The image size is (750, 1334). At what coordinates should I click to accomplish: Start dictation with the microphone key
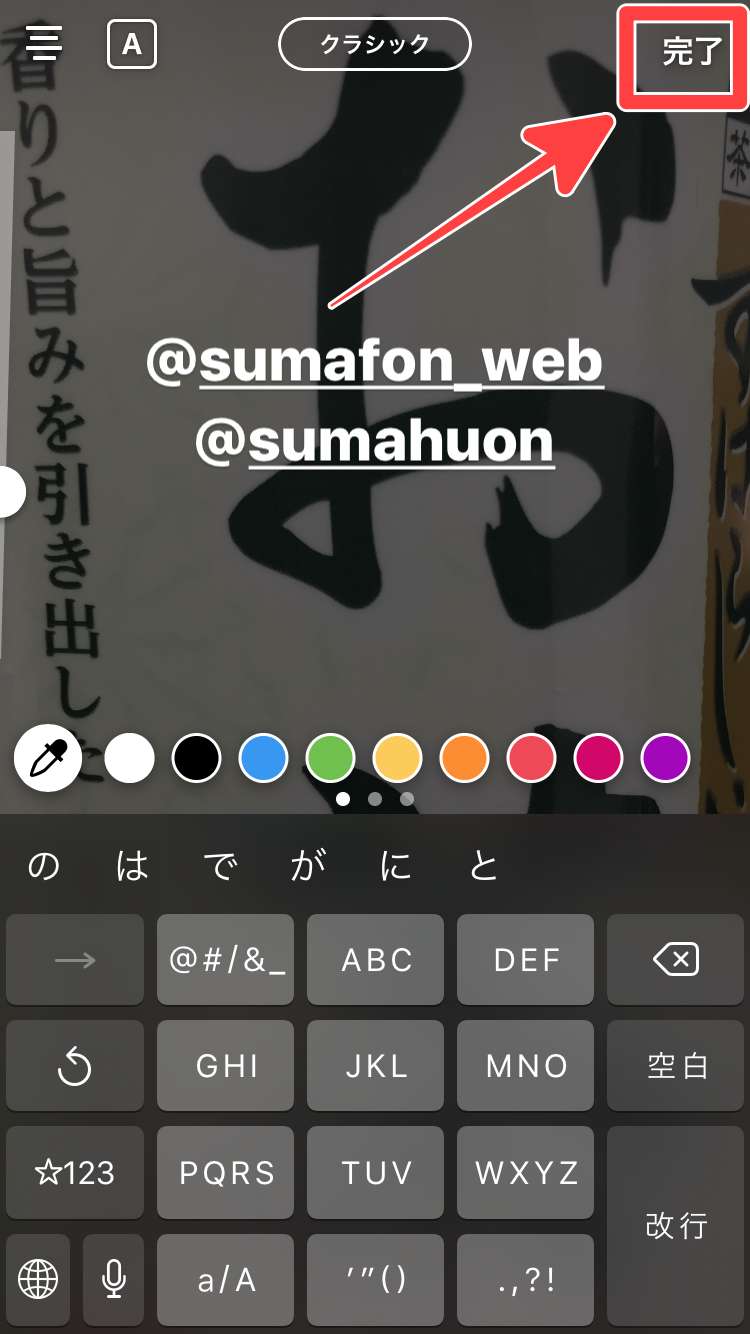[x=114, y=1278]
